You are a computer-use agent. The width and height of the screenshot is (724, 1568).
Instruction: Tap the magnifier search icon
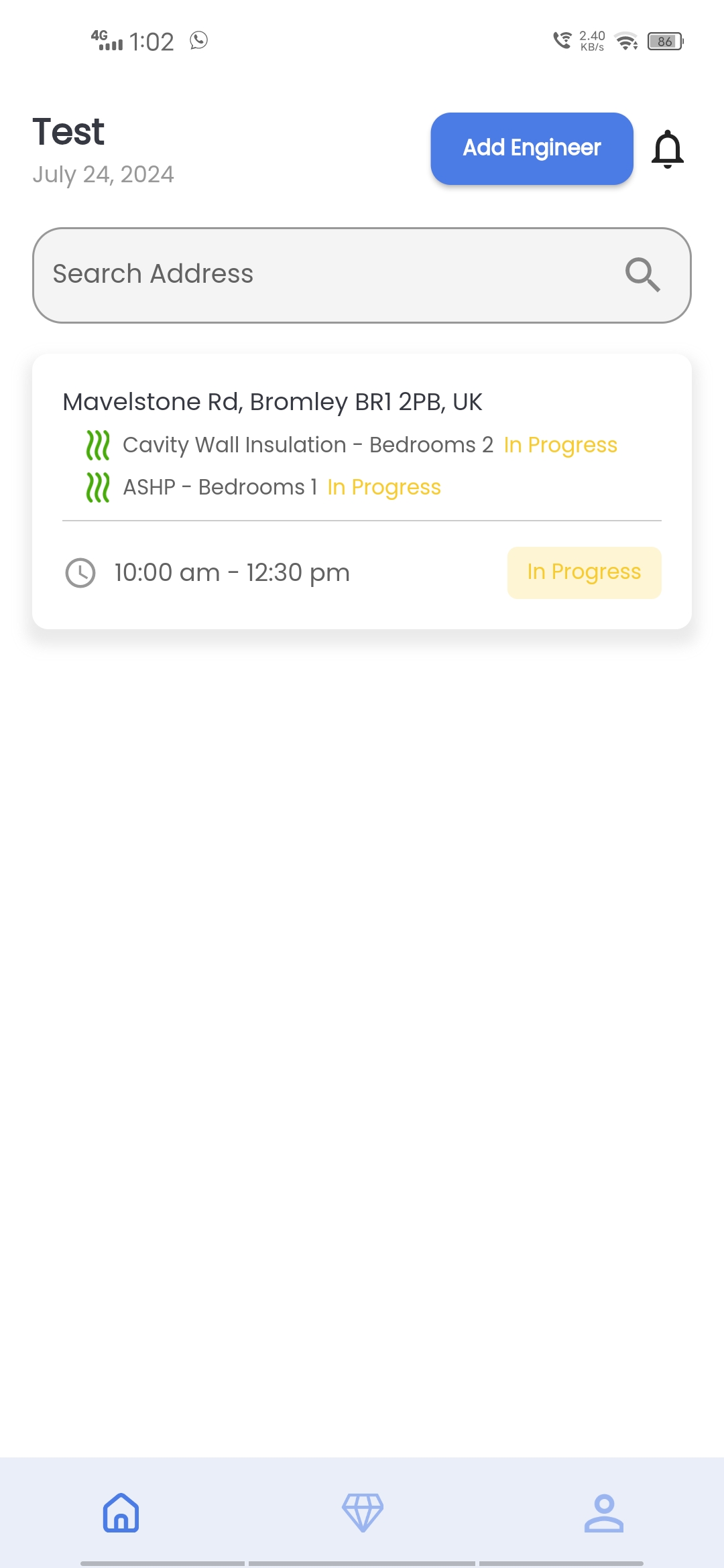click(x=643, y=275)
